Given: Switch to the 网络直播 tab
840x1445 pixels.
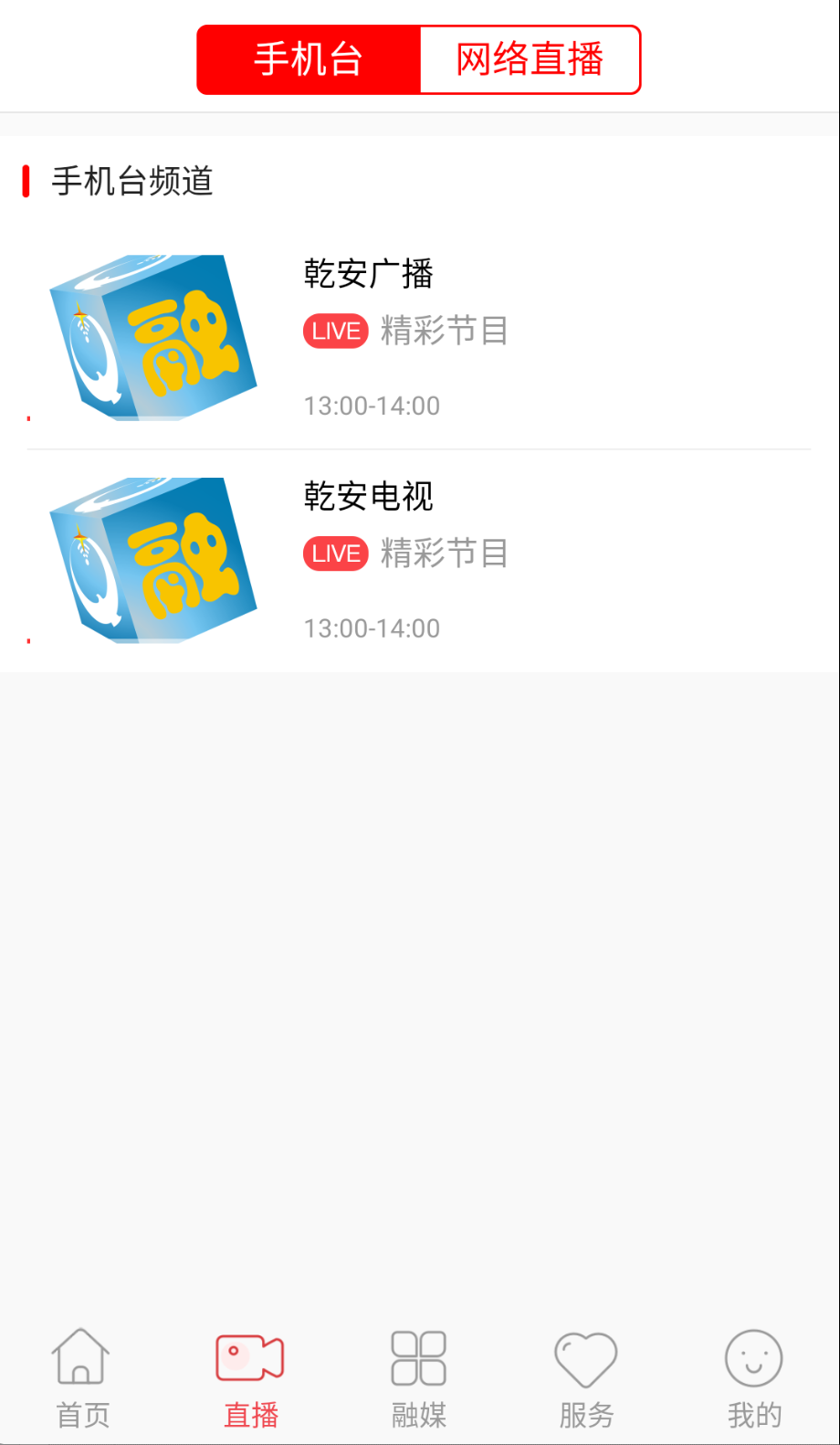Looking at the screenshot, I should [530, 58].
